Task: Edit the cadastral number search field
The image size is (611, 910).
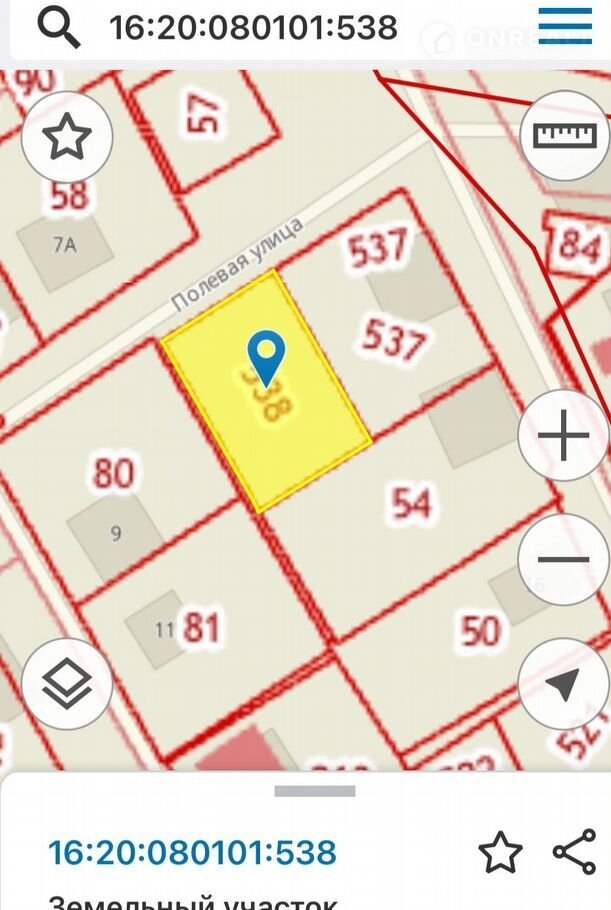Action: coord(253,28)
